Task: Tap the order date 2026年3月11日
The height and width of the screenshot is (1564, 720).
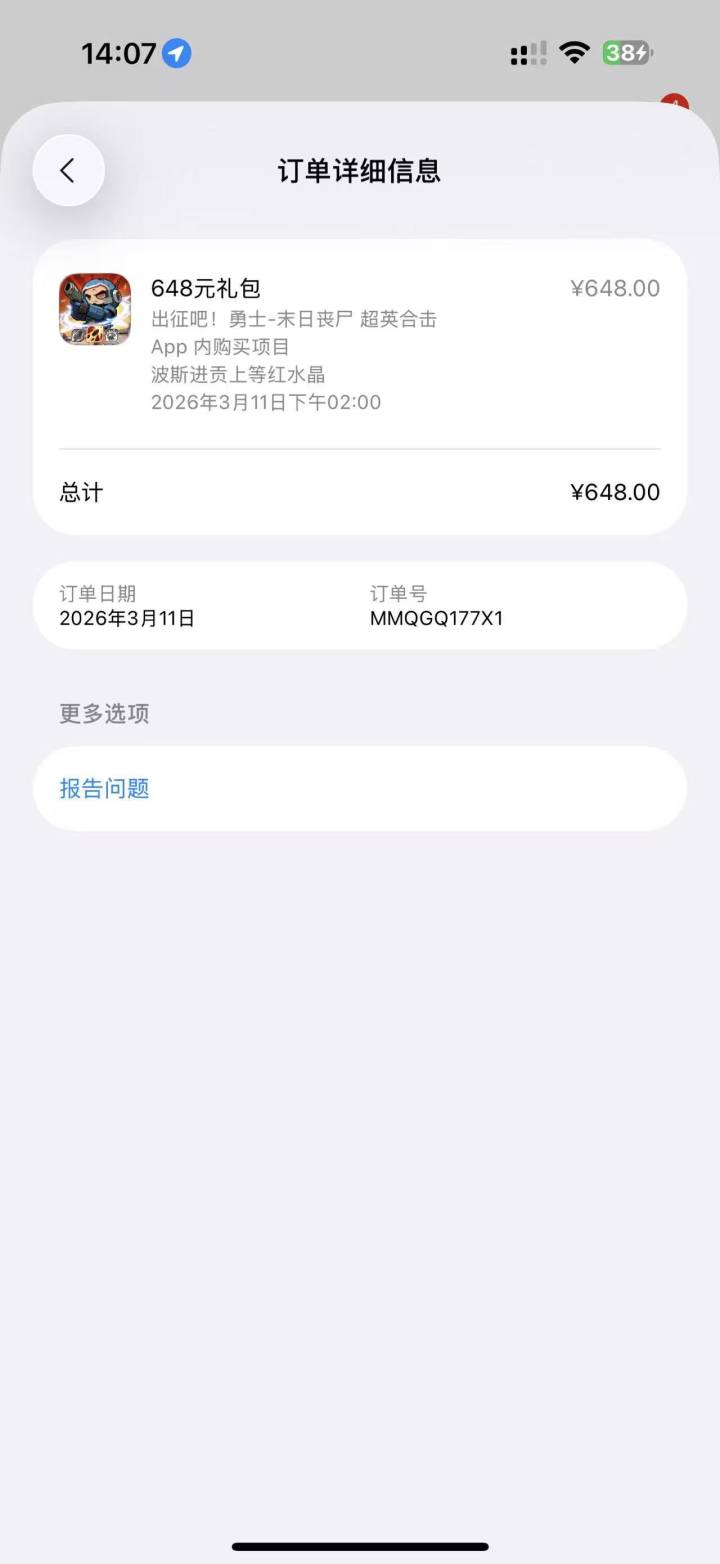Action: (x=127, y=618)
